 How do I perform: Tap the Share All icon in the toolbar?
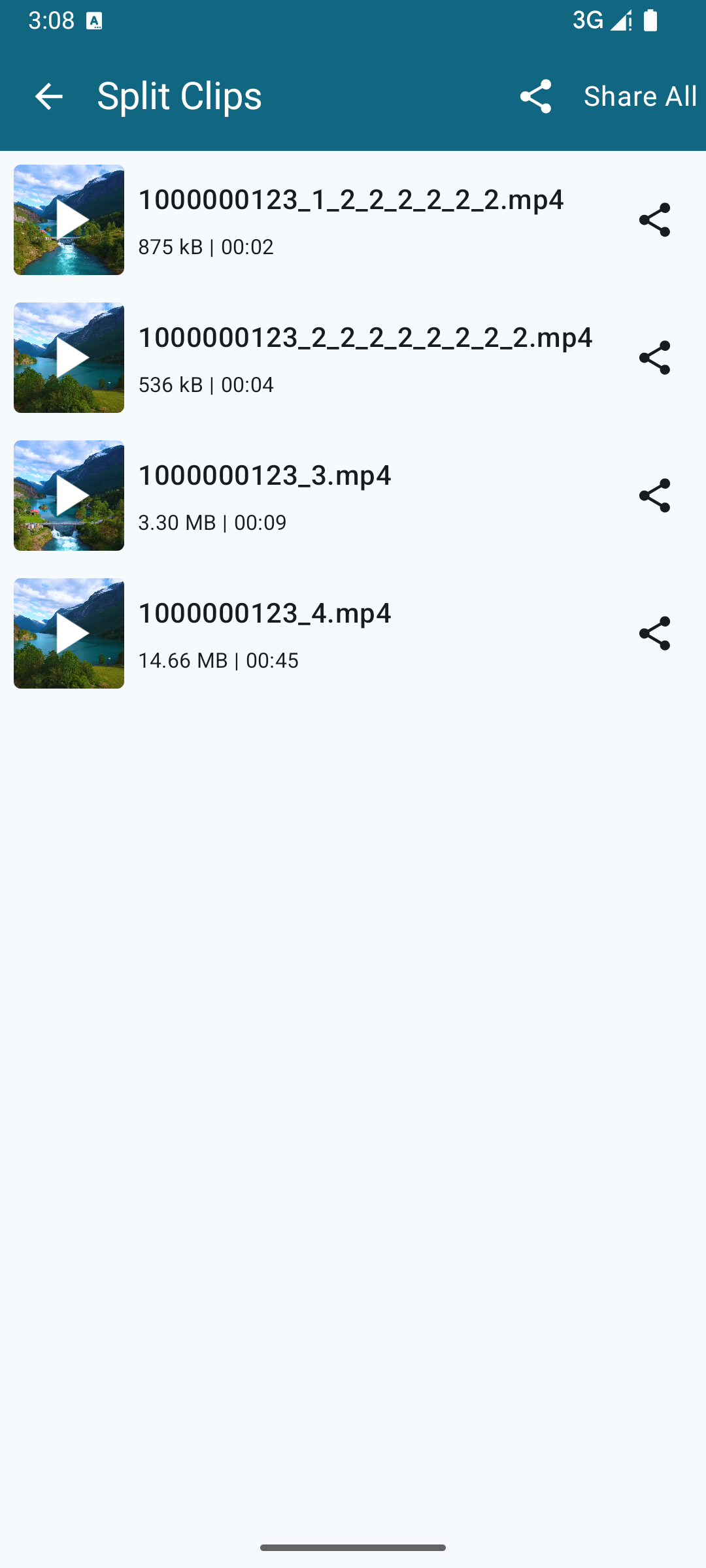[536, 95]
